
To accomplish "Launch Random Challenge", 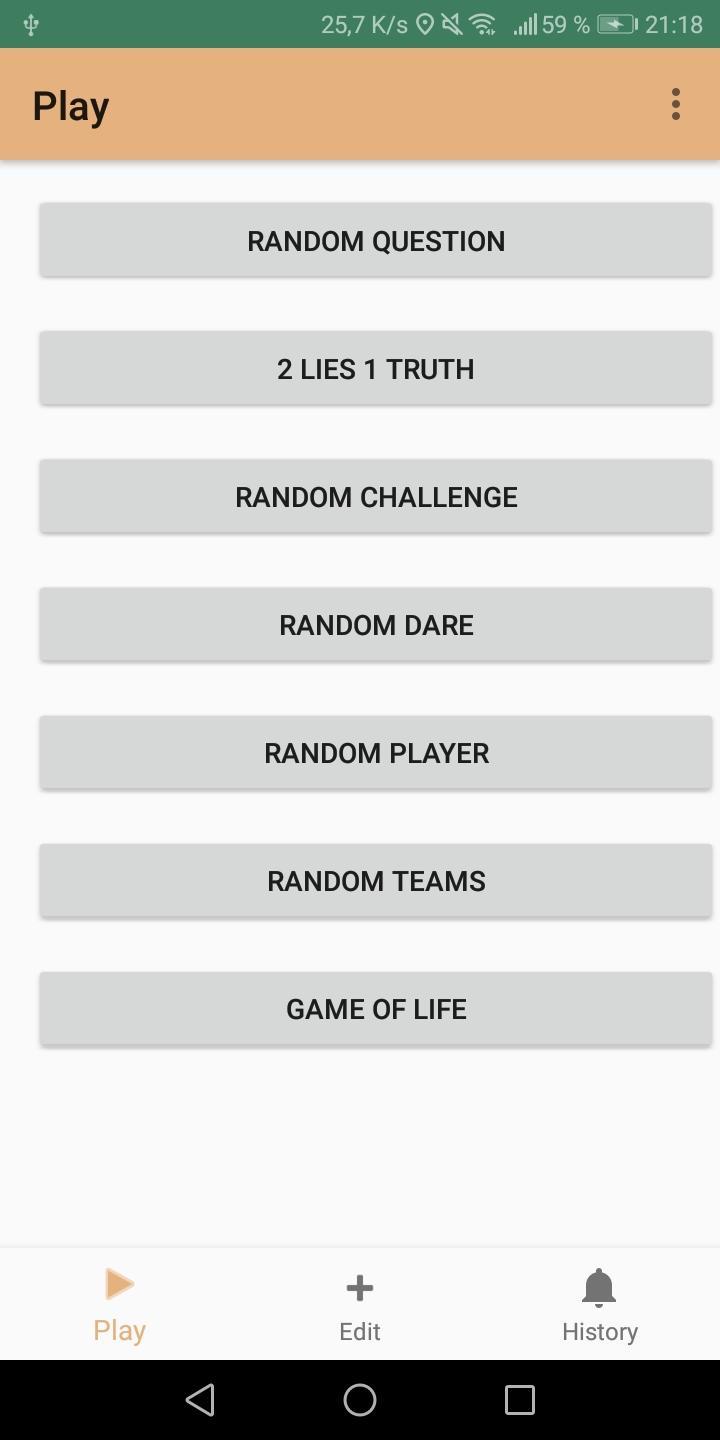I will click(x=376, y=497).
